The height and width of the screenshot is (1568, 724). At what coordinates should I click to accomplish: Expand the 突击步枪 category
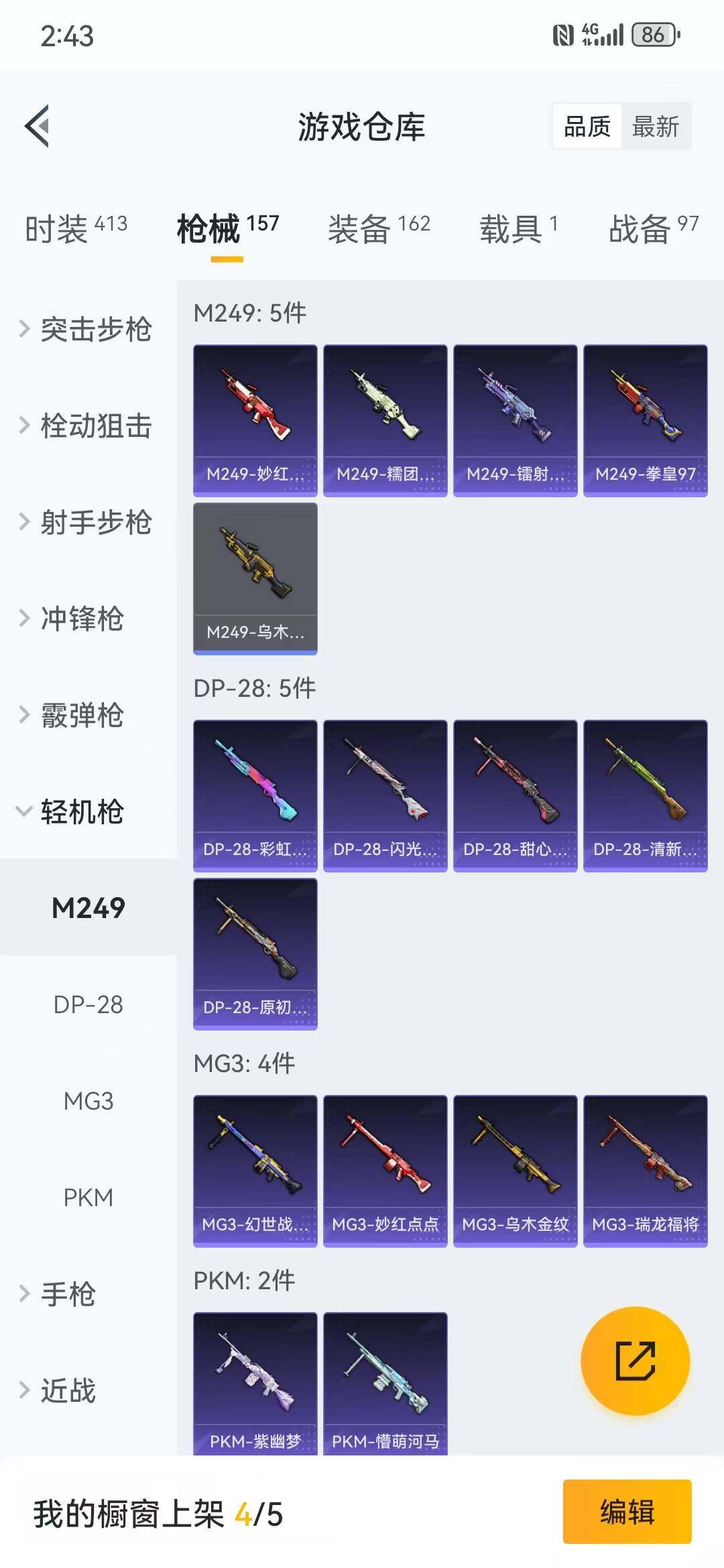[x=87, y=329]
